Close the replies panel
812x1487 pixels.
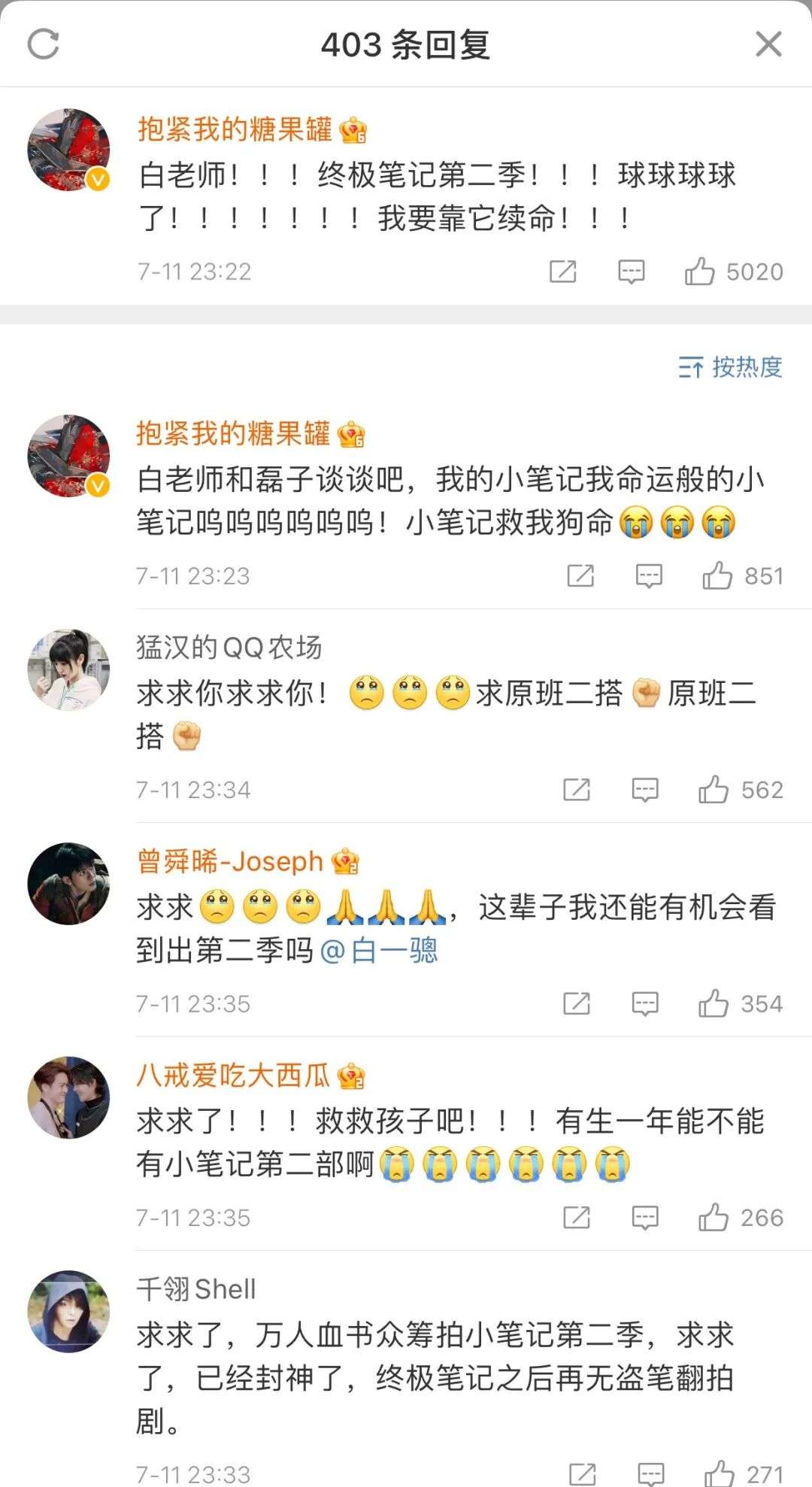pyautogui.click(x=768, y=44)
